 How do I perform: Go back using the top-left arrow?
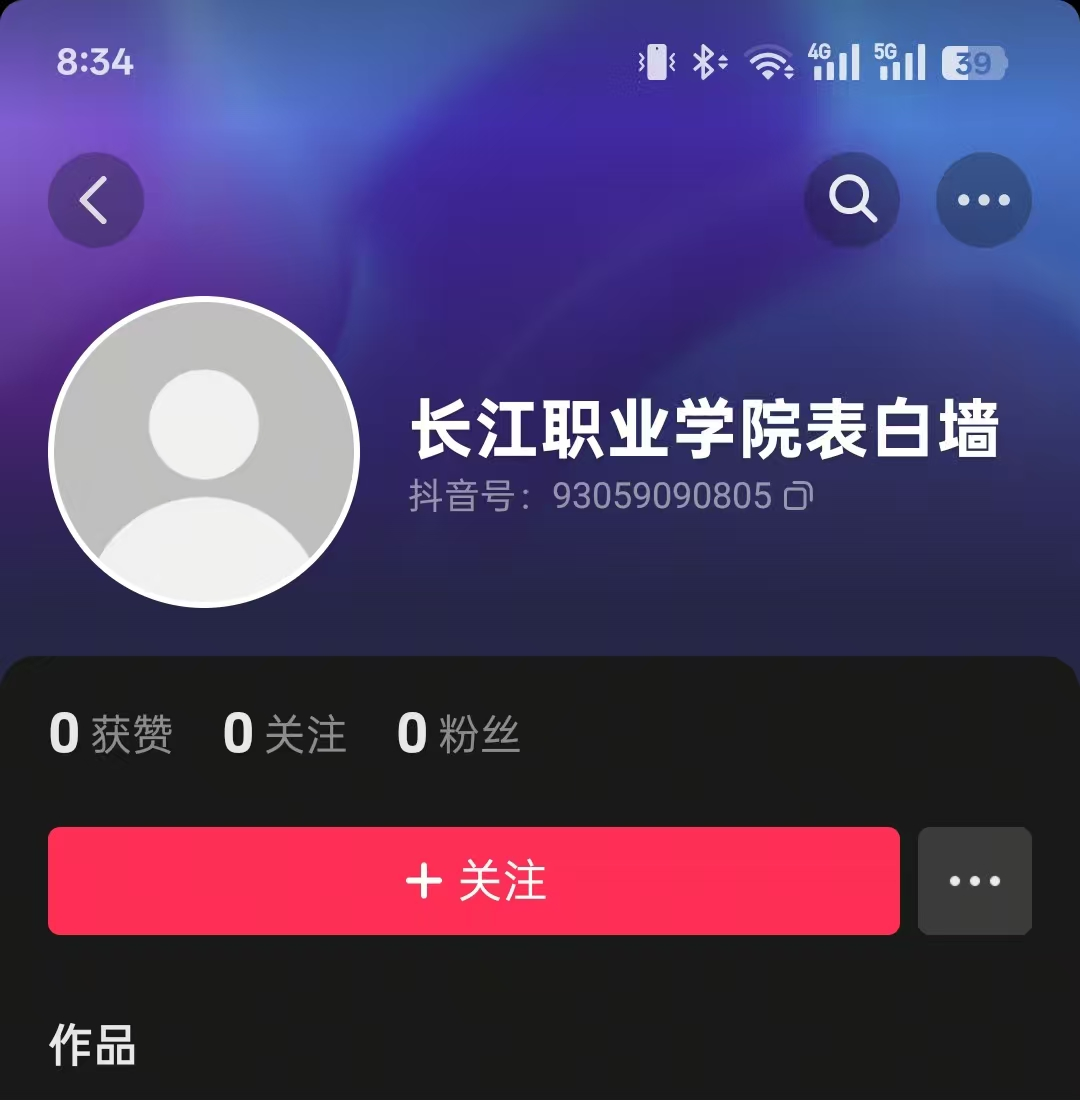[95, 200]
